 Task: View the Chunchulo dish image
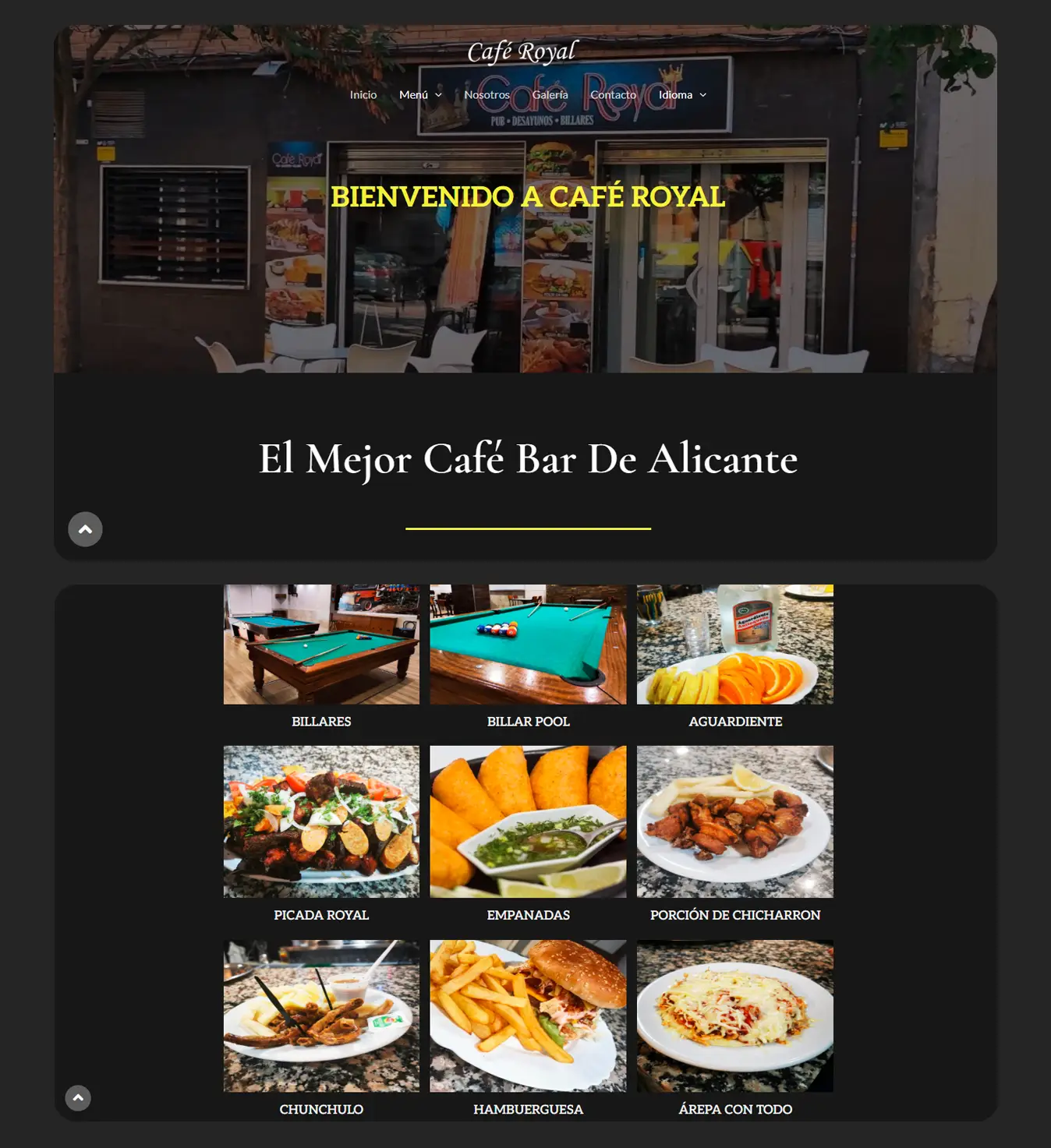(x=321, y=1016)
